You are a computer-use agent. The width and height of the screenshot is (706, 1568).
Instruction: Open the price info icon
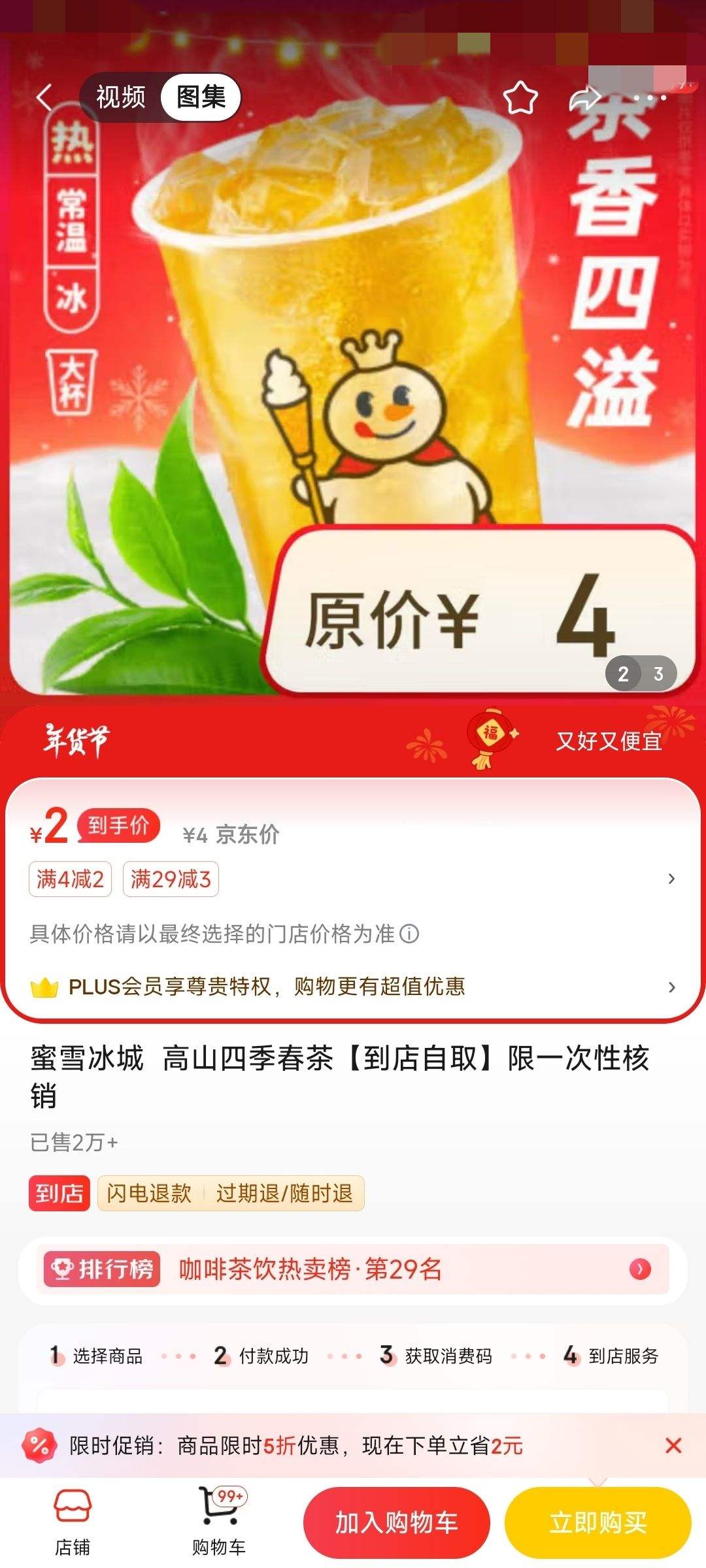point(409,934)
